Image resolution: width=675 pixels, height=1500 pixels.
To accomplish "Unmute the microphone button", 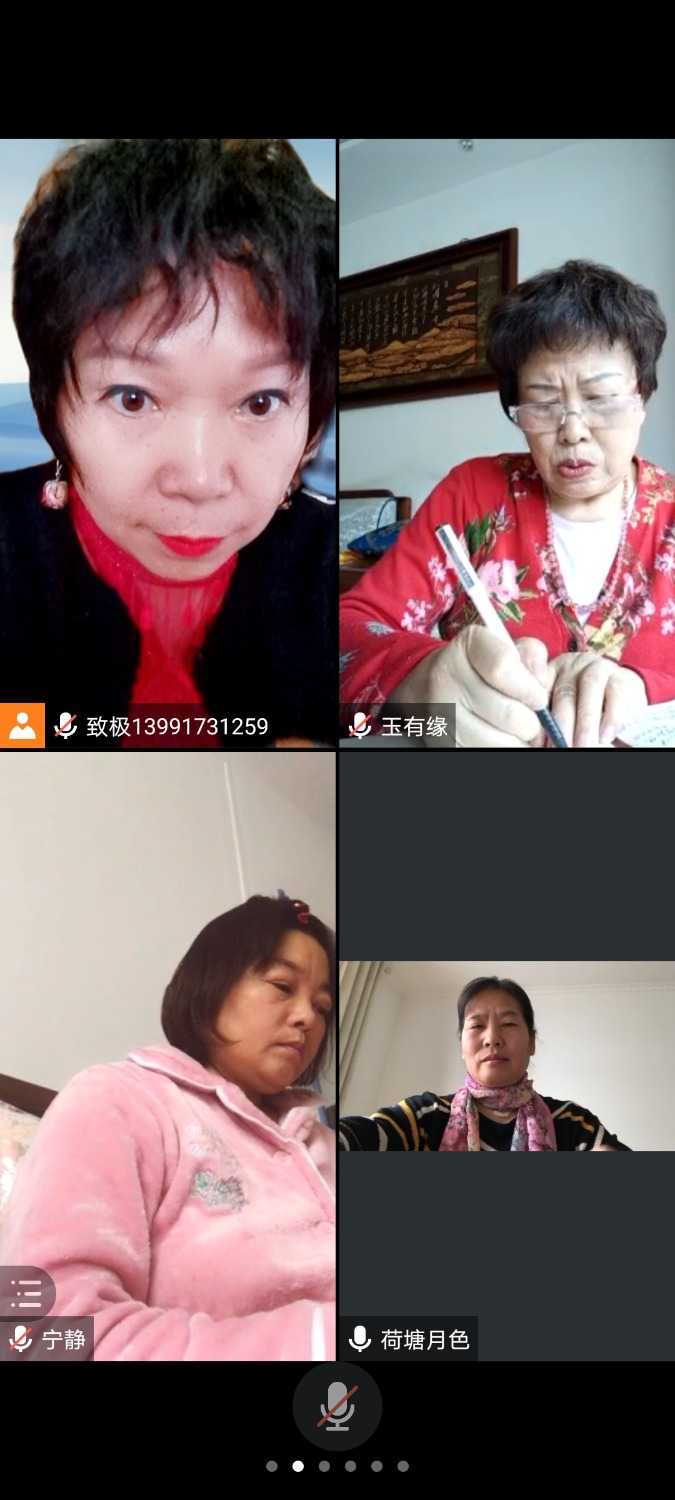I will click(337, 1406).
